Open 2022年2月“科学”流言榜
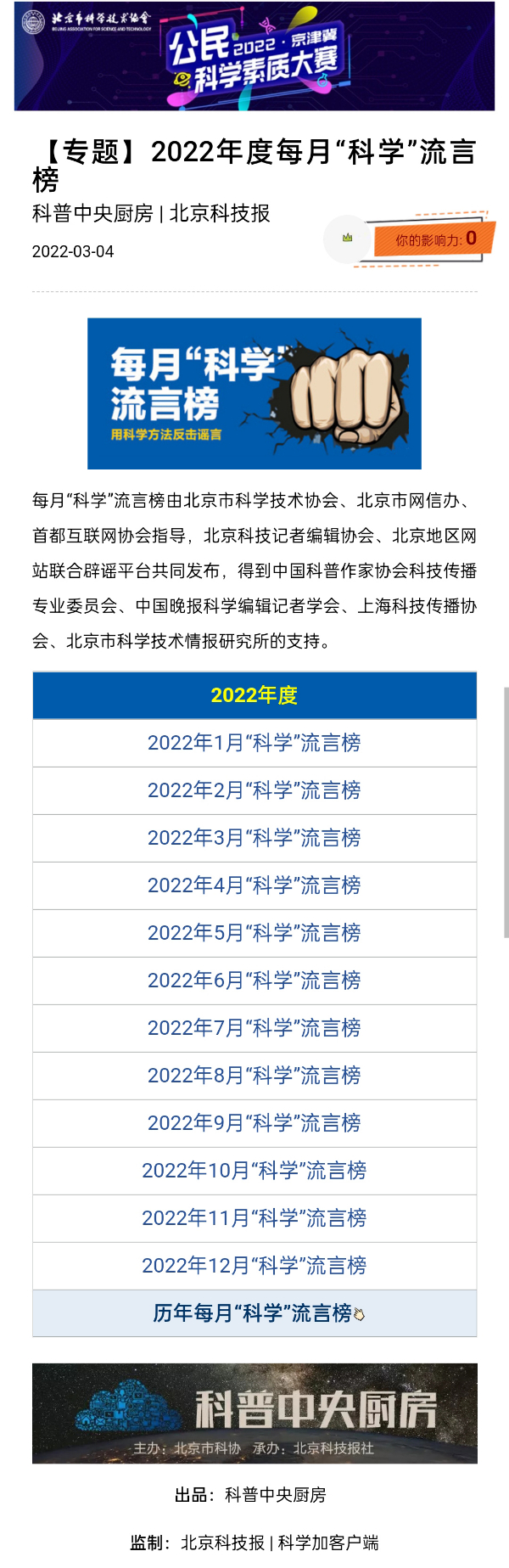This screenshot has height=1568, width=509. click(255, 790)
